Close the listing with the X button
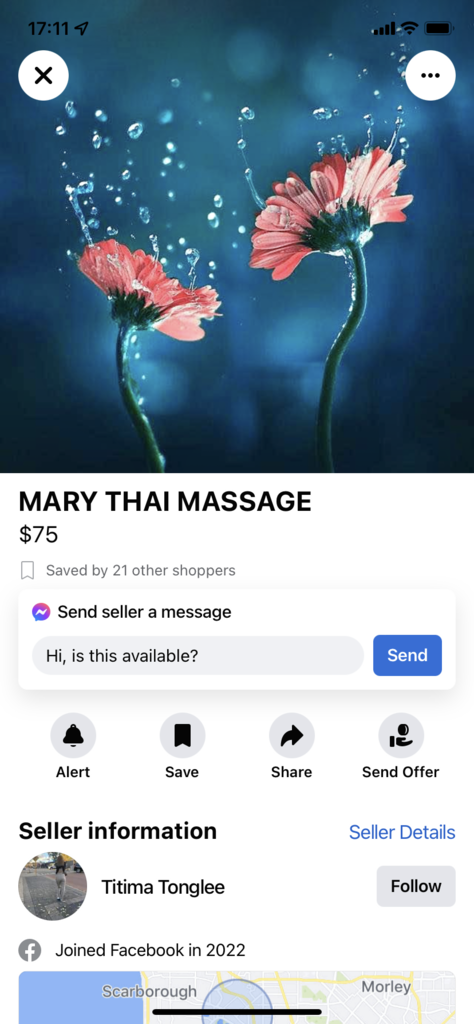The width and height of the screenshot is (474, 1024). point(43,76)
